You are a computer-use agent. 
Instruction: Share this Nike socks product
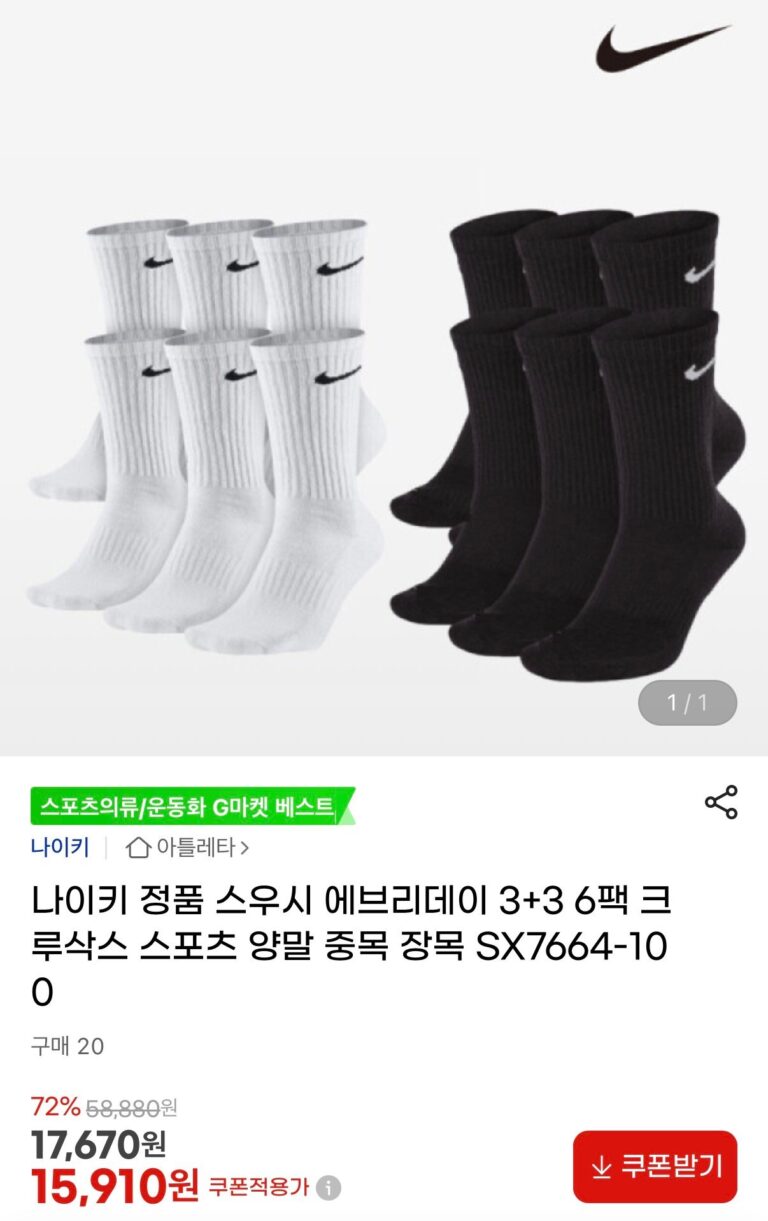(721, 802)
